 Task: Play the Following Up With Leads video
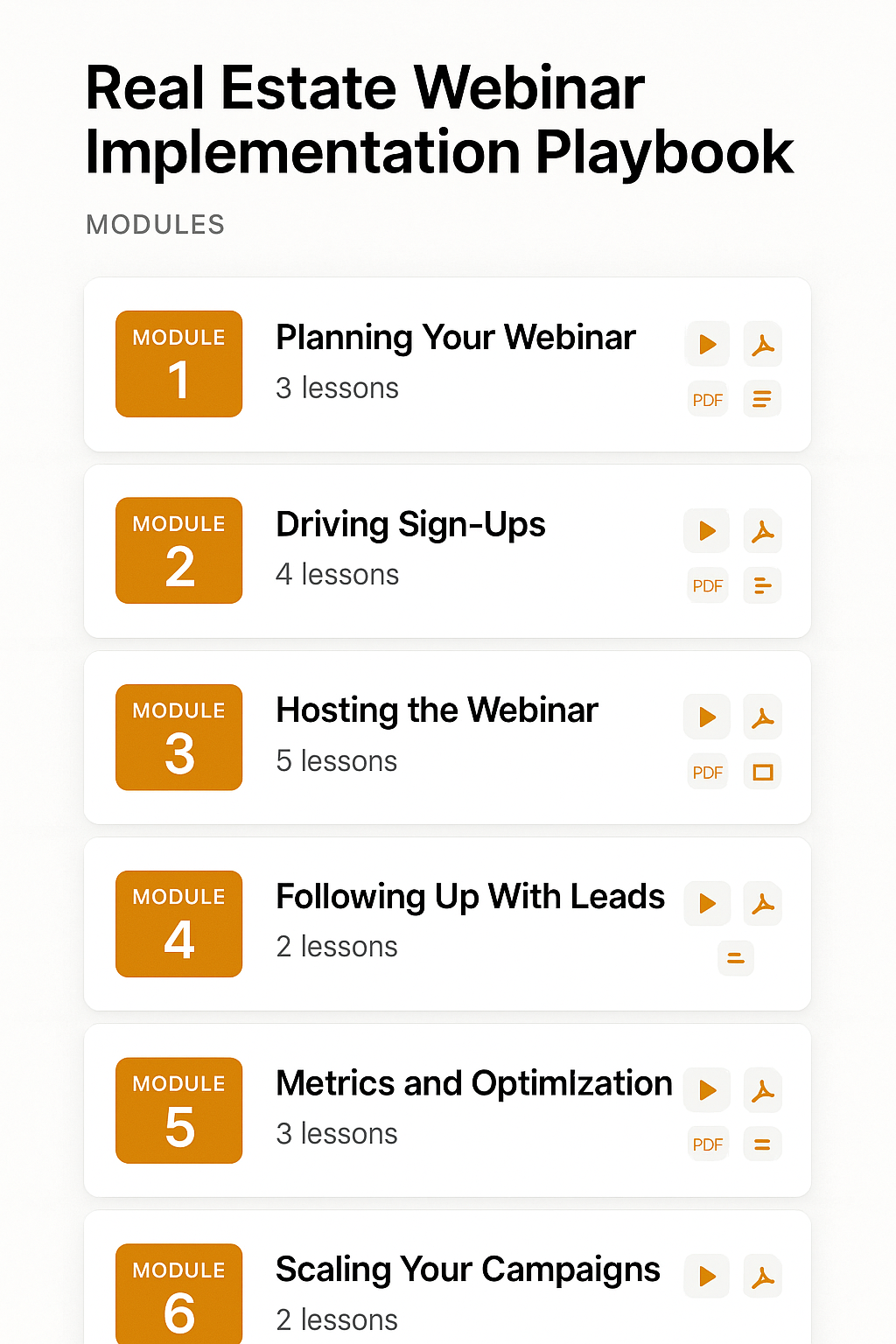point(707,903)
